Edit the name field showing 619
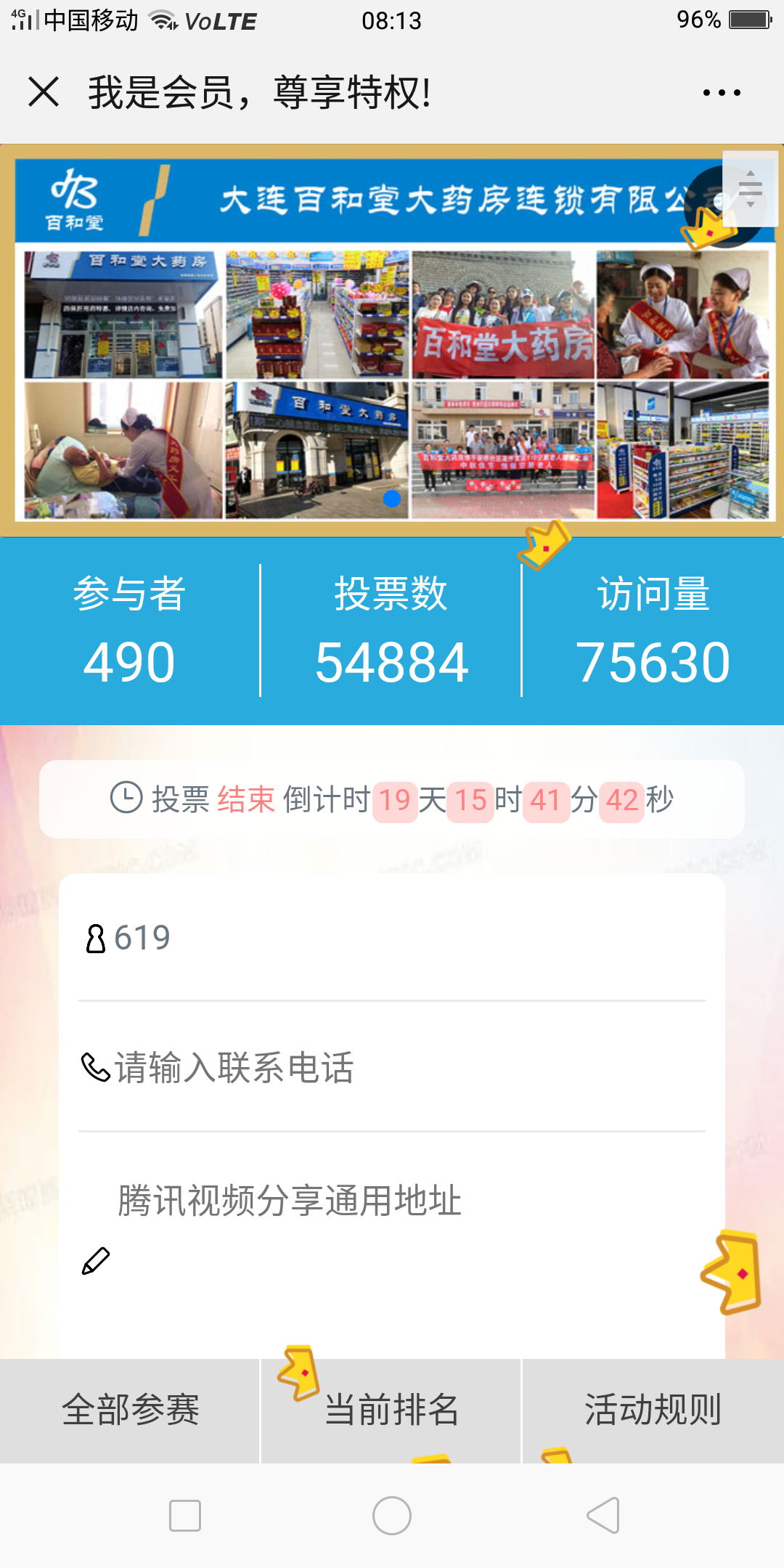This screenshot has height=1568, width=784. pyautogui.click(x=392, y=938)
